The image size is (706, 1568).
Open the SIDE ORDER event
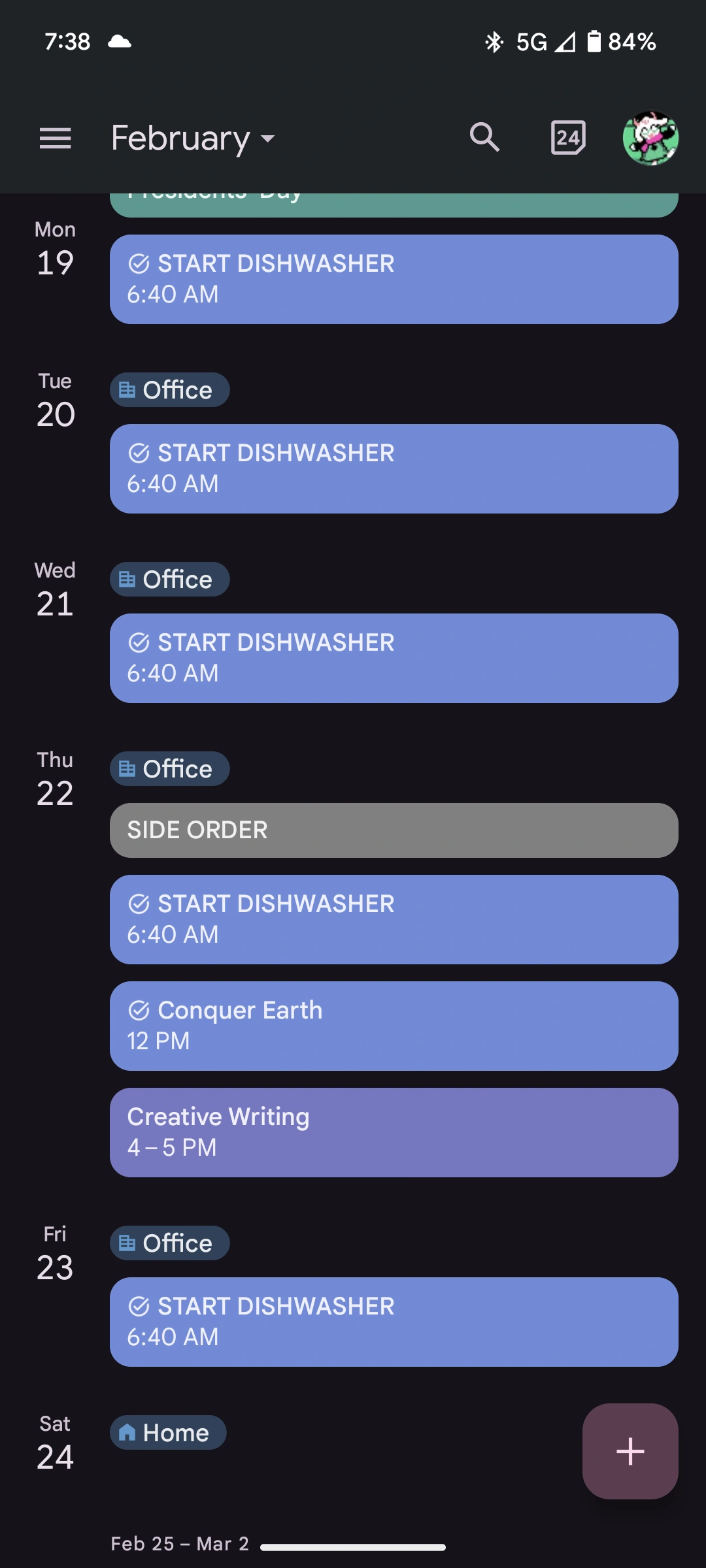[394, 830]
